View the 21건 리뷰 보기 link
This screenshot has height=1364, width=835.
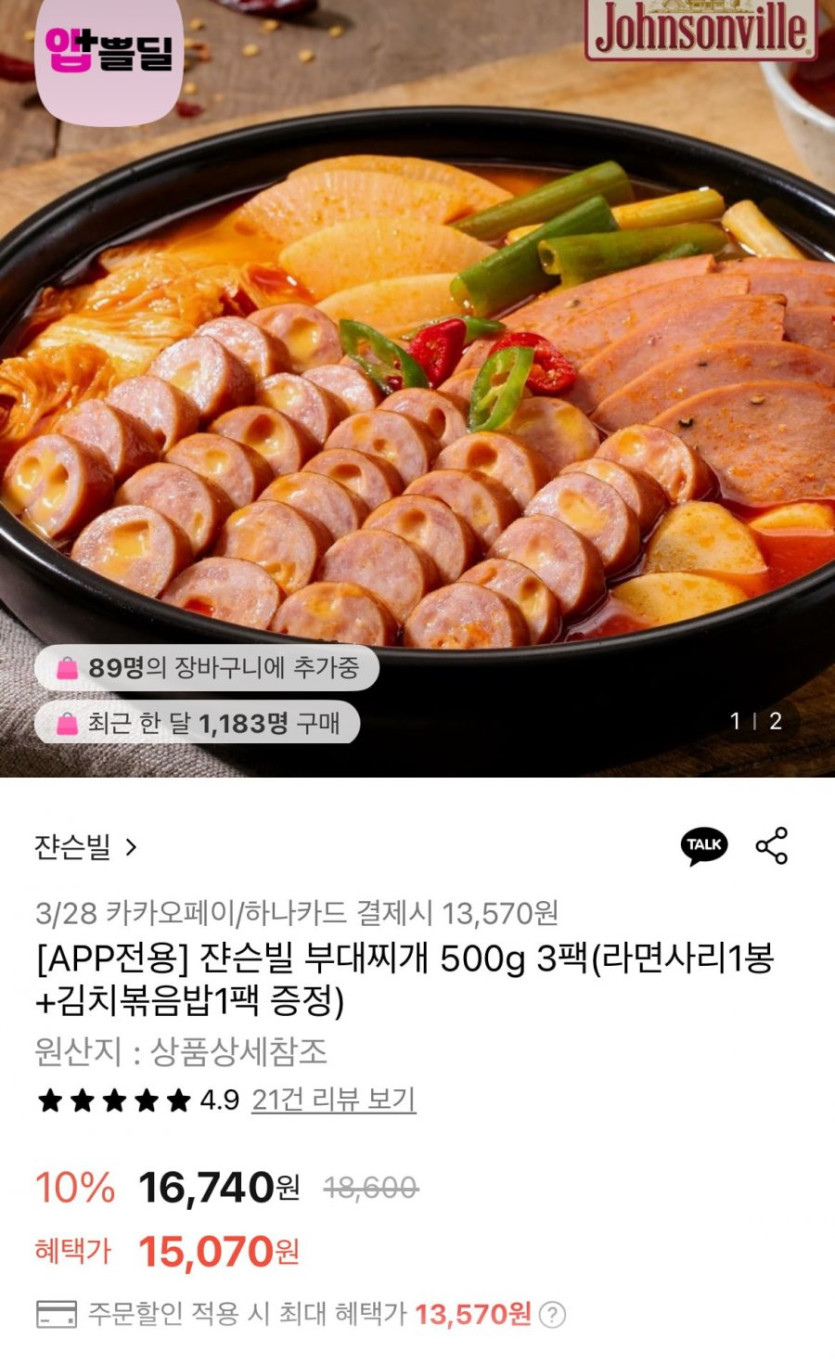pos(333,1100)
